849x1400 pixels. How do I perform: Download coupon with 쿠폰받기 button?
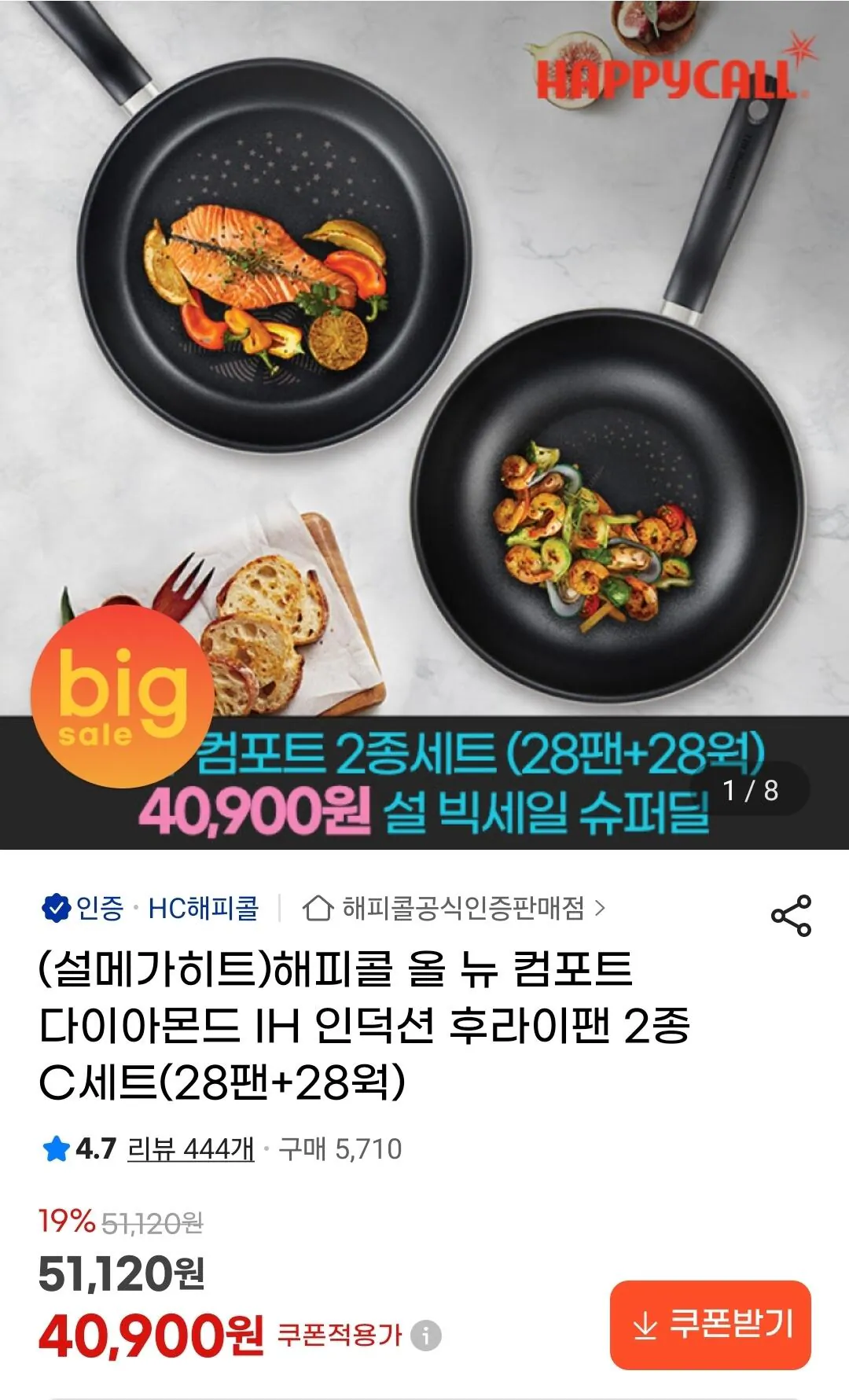710,1325
